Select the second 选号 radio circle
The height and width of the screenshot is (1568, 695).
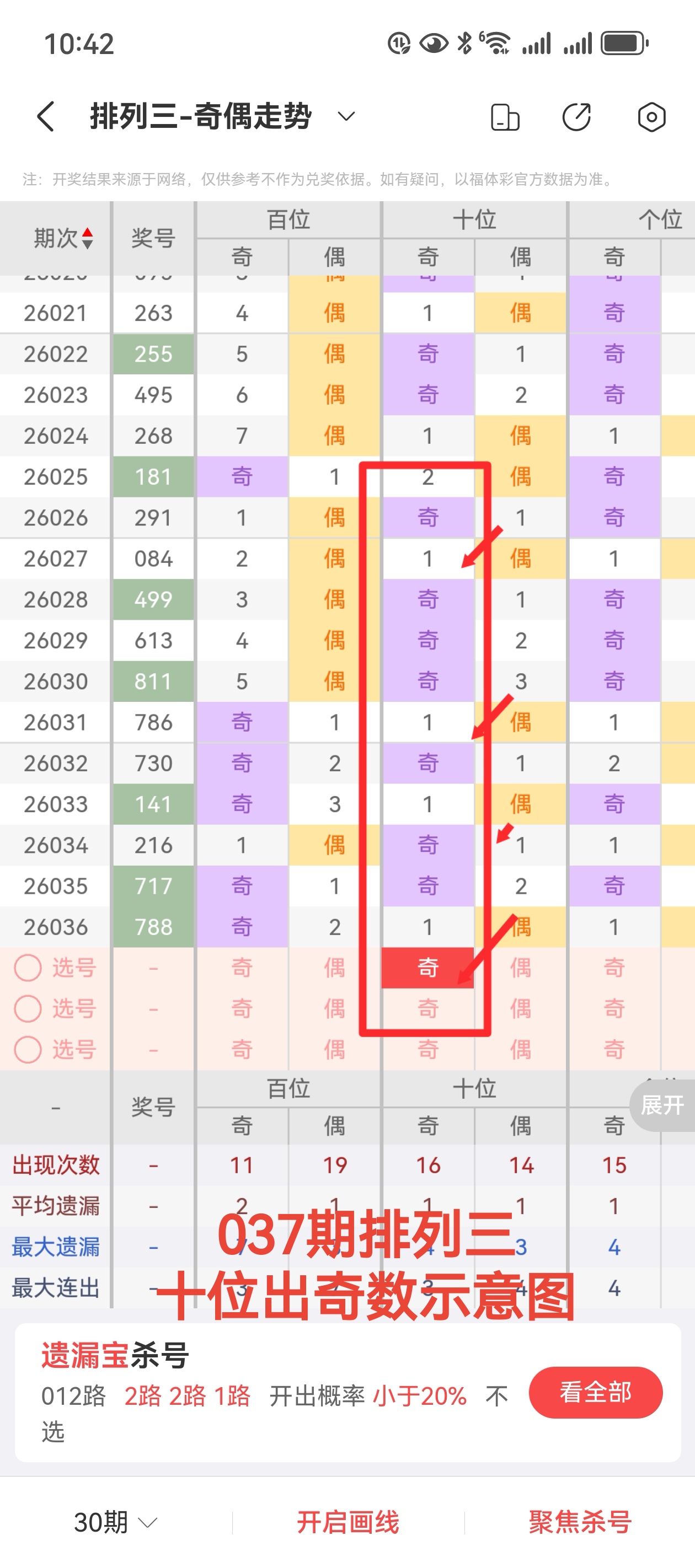pos(27,1008)
